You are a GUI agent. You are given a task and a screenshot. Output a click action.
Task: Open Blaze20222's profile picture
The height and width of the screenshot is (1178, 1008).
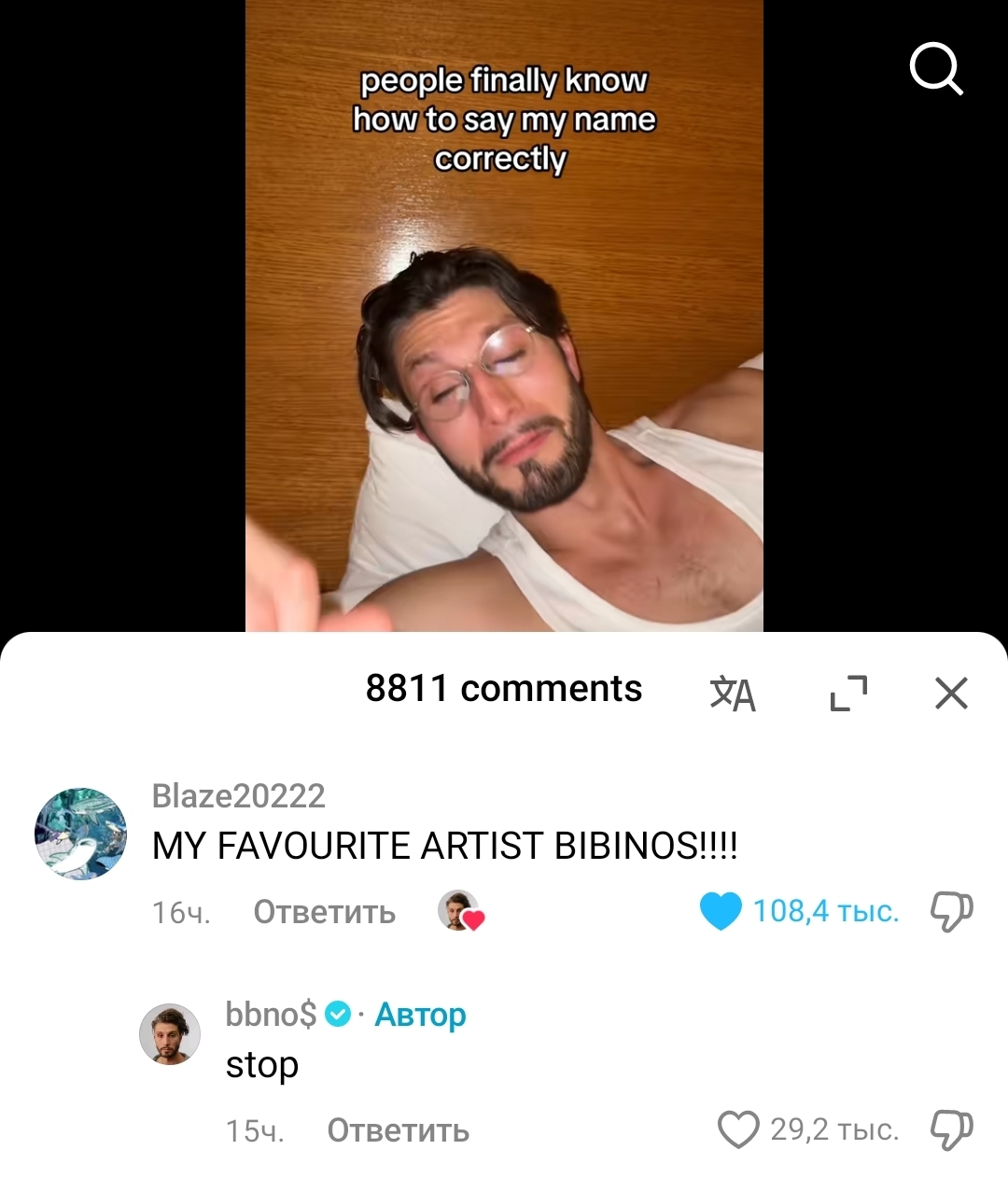(80, 834)
